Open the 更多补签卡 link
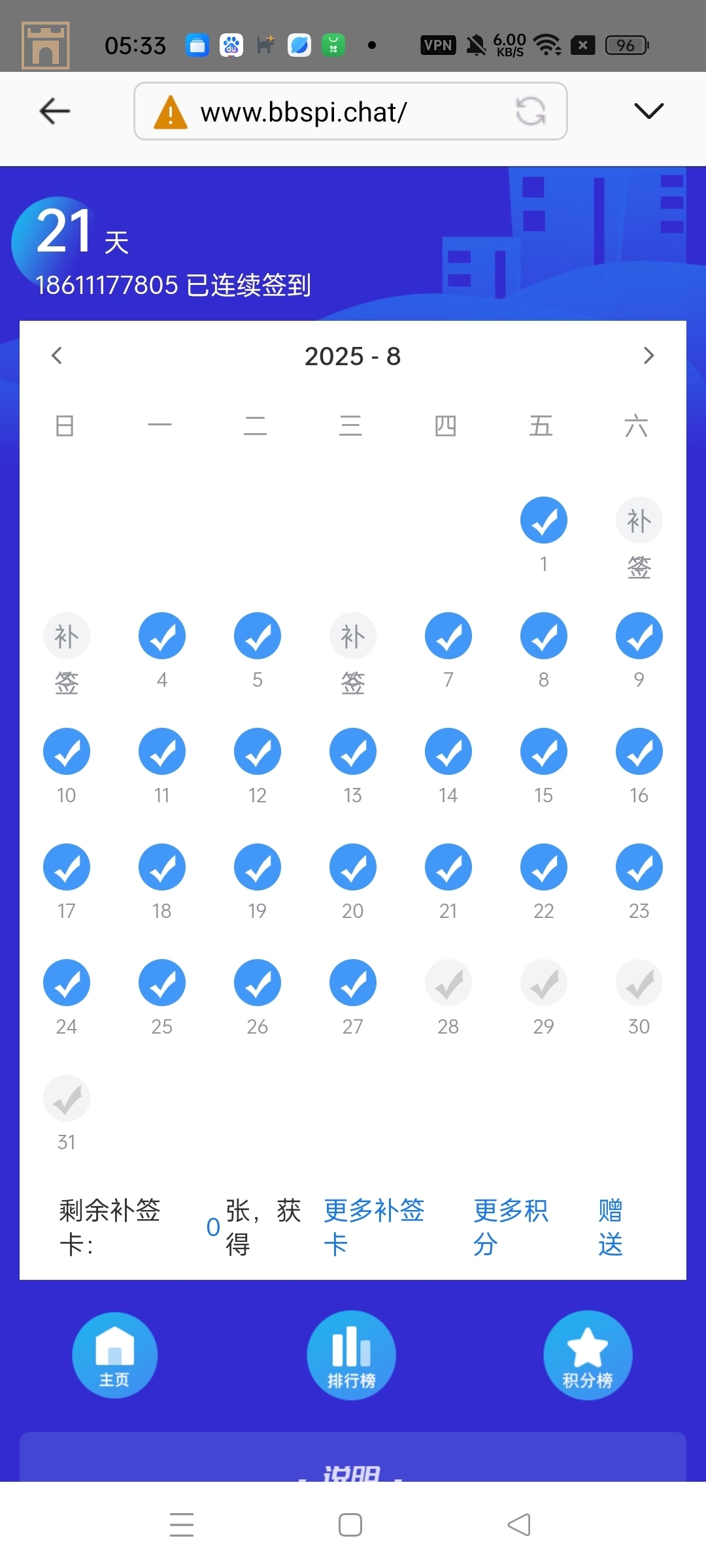 coord(374,1227)
